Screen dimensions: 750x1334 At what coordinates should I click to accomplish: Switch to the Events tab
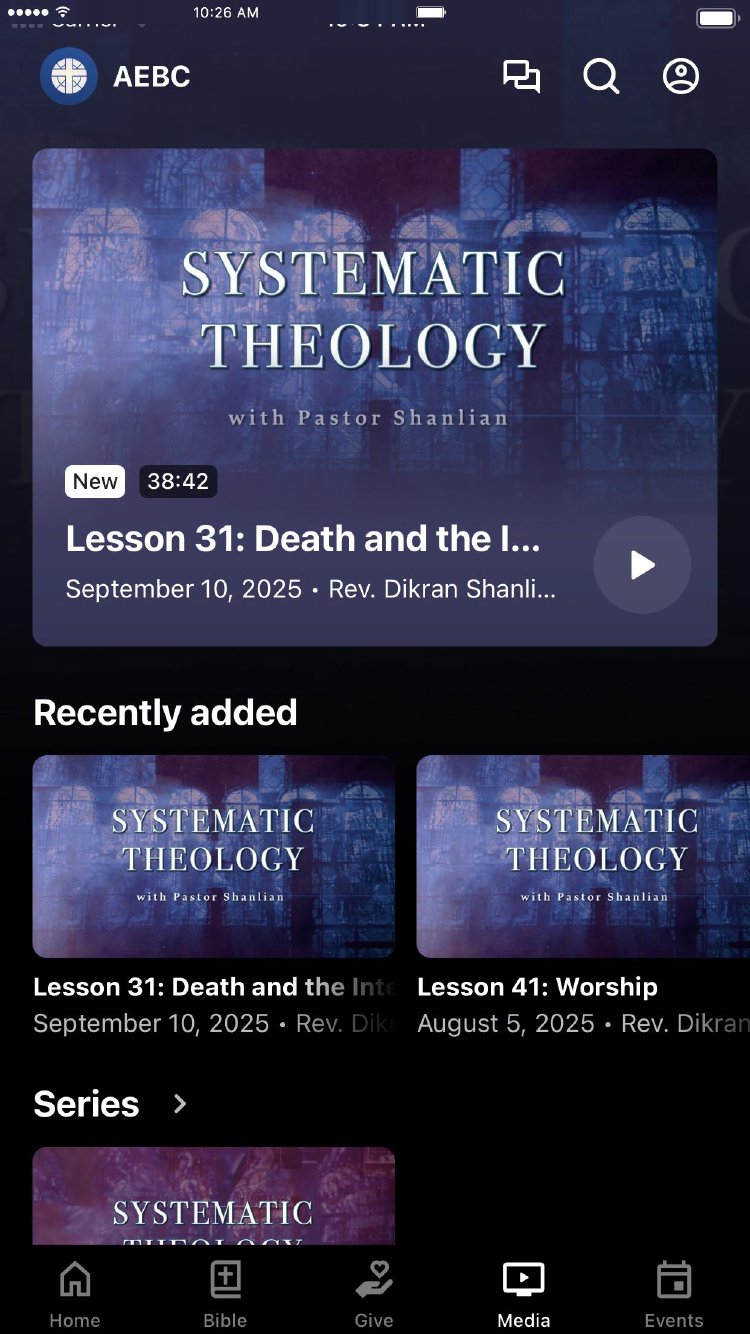click(674, 1294)
